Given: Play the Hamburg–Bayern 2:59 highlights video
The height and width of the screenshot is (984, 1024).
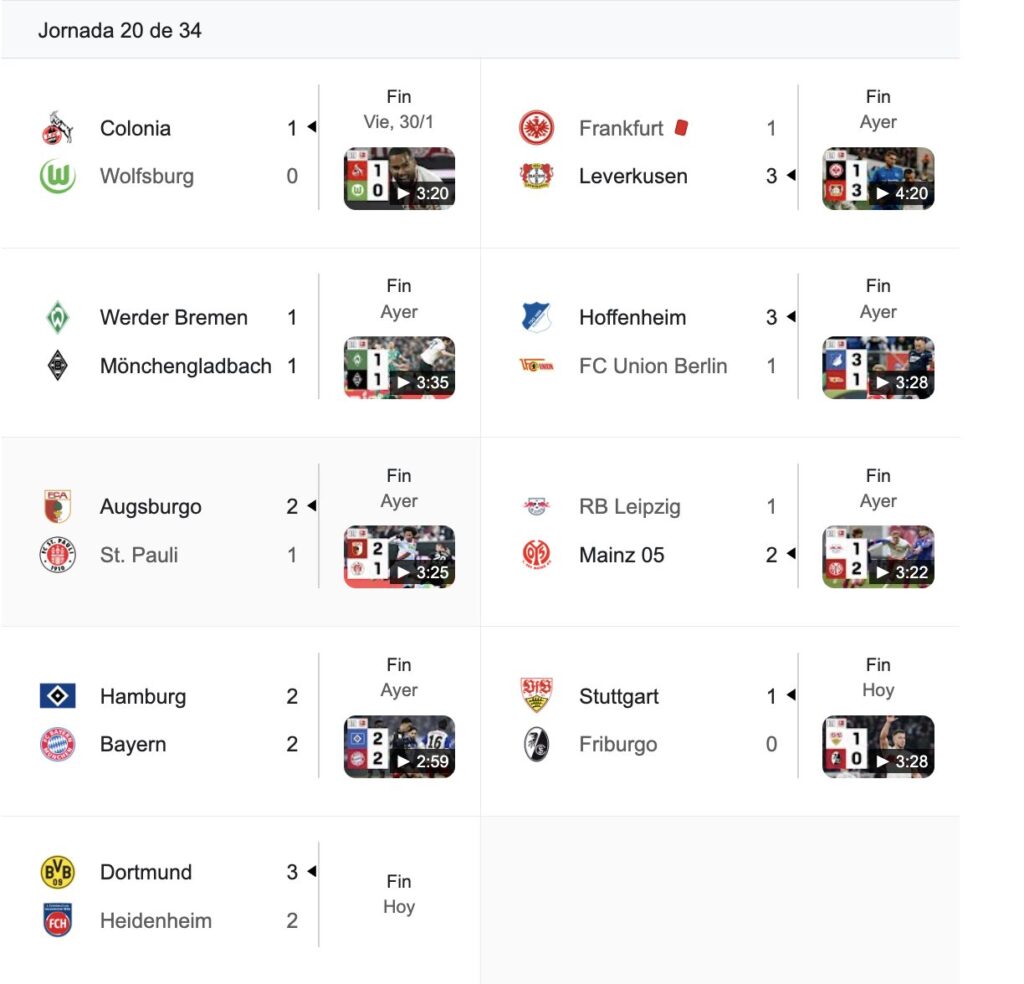Looking at the screenshot, I should click(399, 747).
